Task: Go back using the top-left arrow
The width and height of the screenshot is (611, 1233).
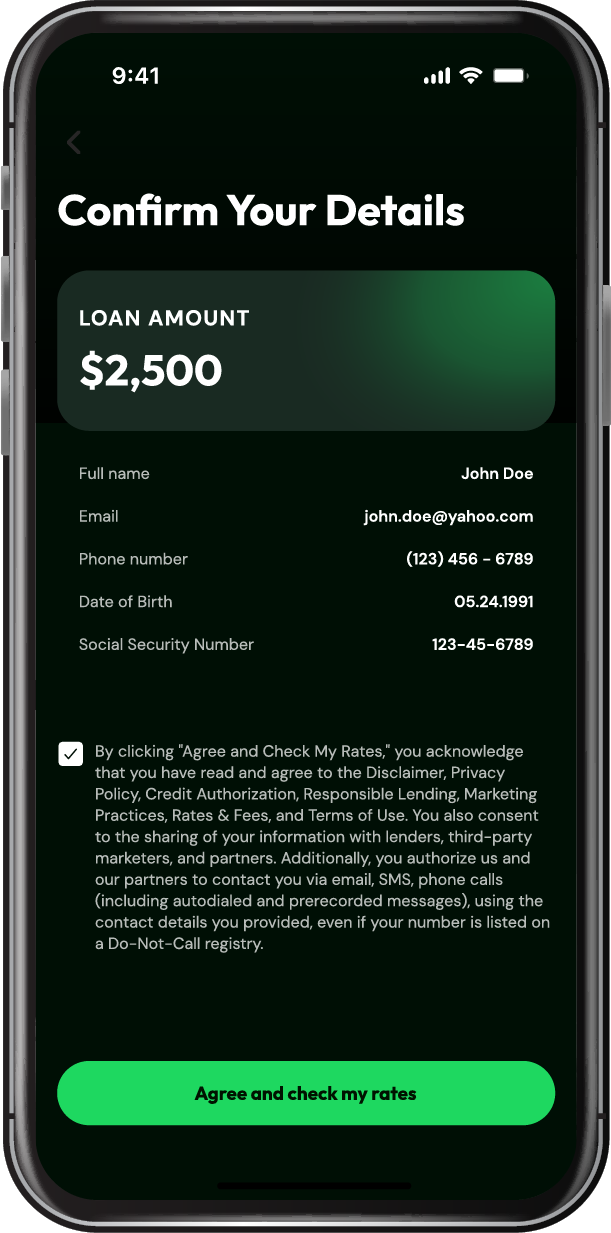Action: 73,143
